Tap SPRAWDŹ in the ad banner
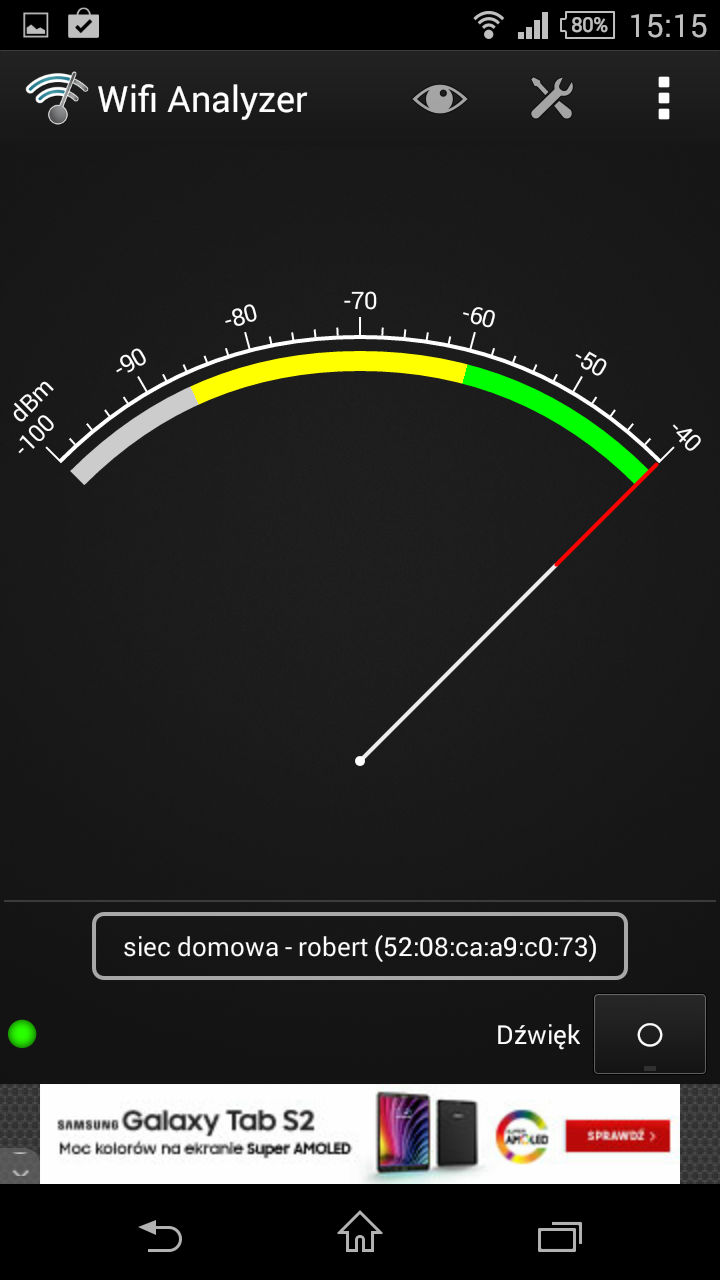This screenshot has height=1280, width=720. (x=617, y=1136)
